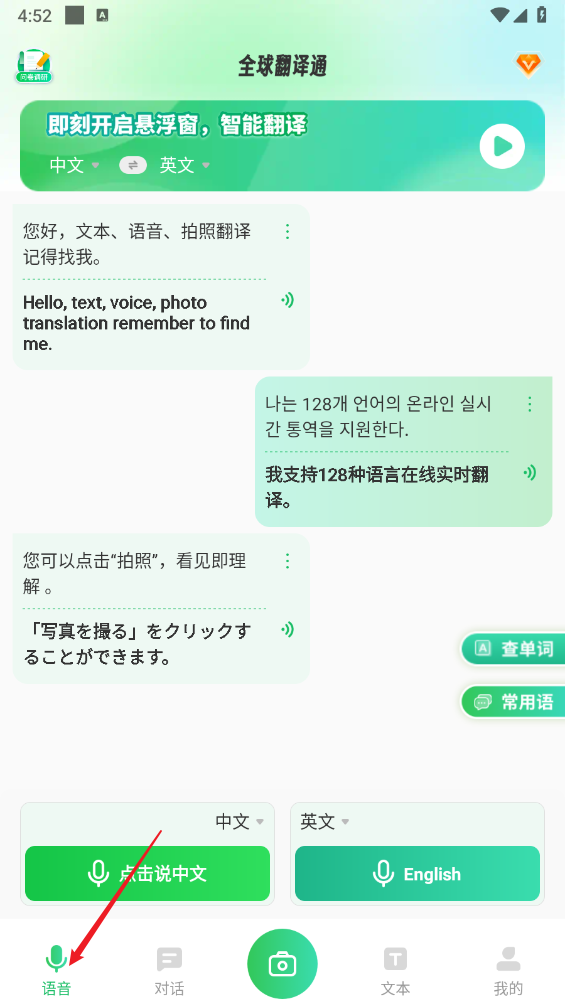
Task: Open the camera translate button
Action: point(282,964)
